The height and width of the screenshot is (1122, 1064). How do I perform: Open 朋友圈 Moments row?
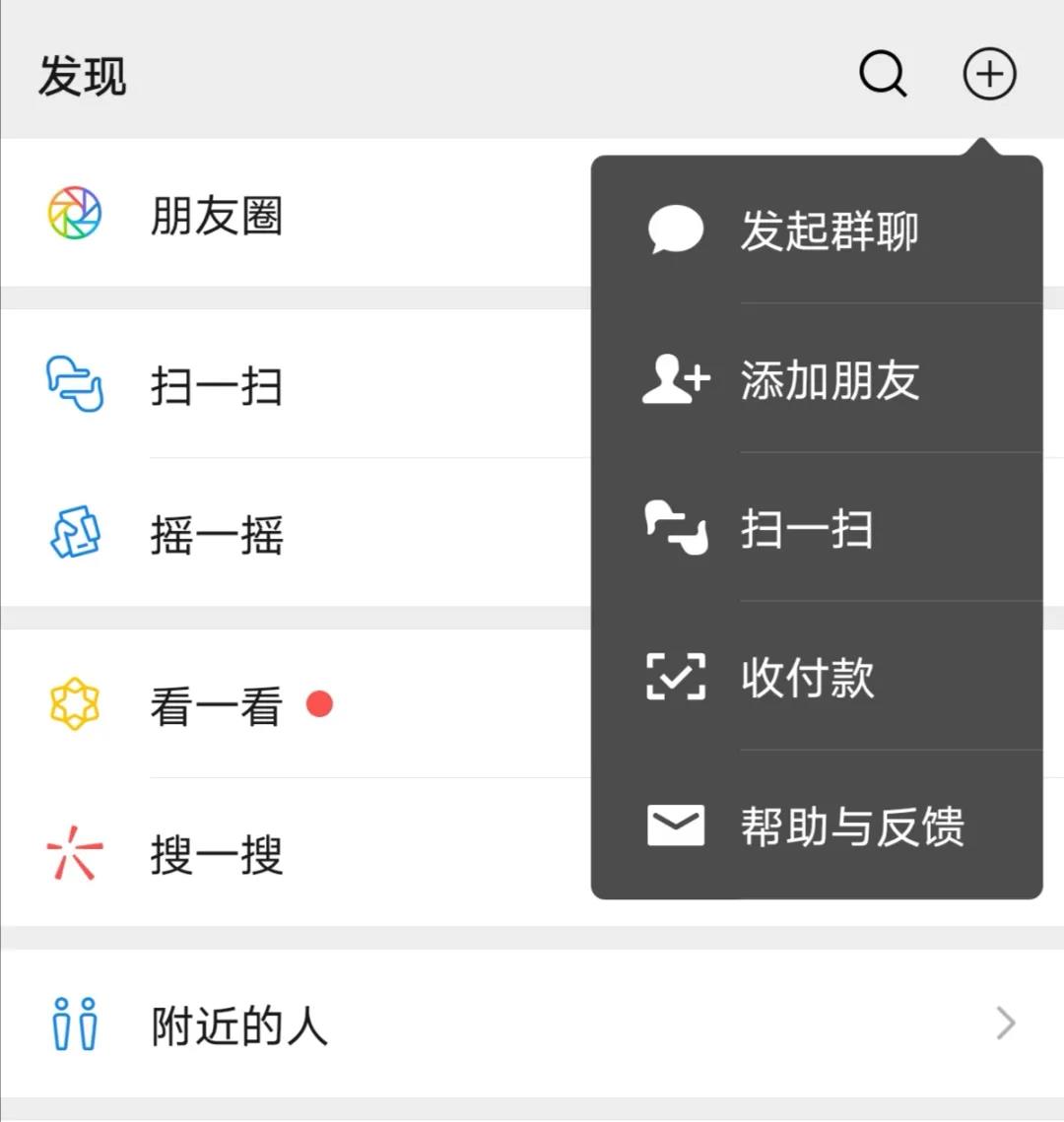[217, 216]
